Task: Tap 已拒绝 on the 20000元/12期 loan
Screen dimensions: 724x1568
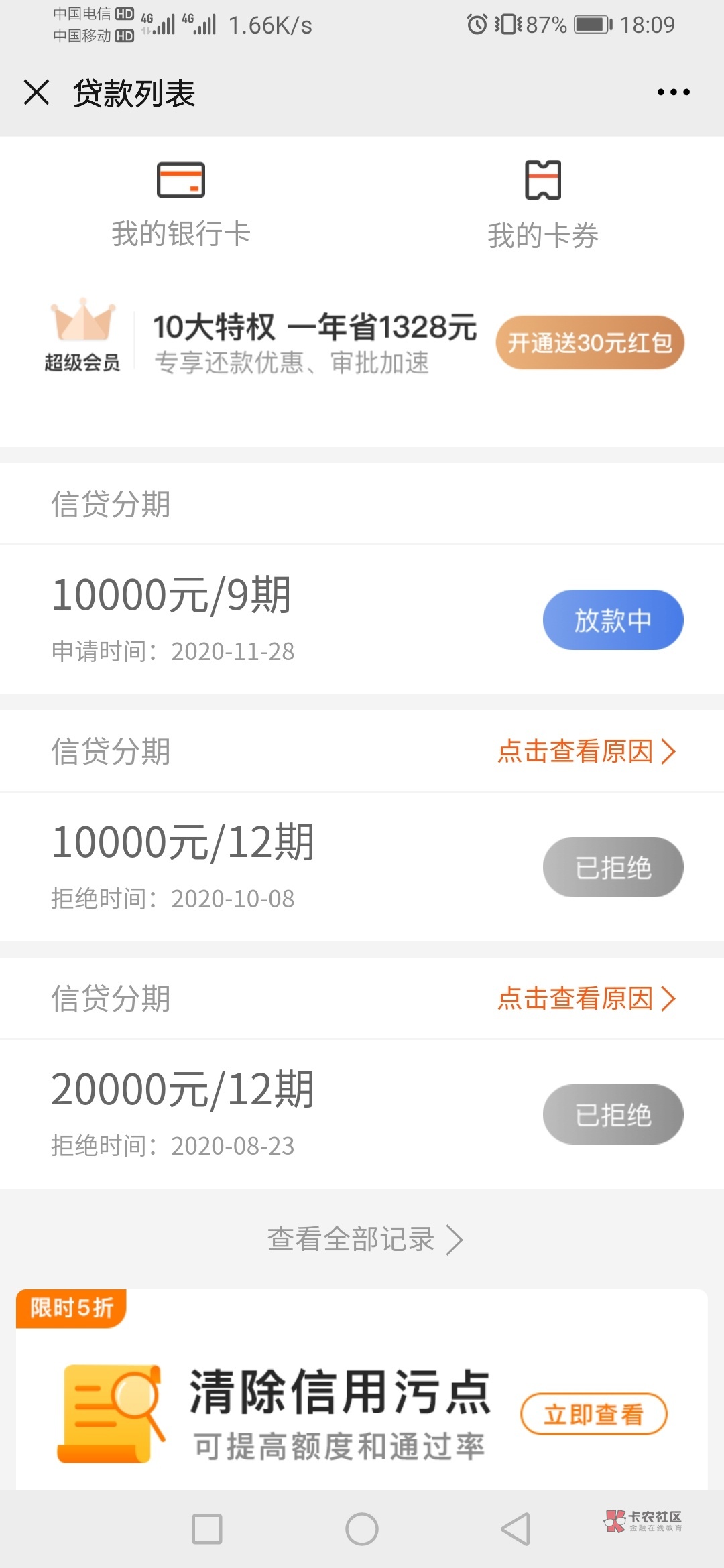Action: pyautogui.click(x=613, y=1114)
